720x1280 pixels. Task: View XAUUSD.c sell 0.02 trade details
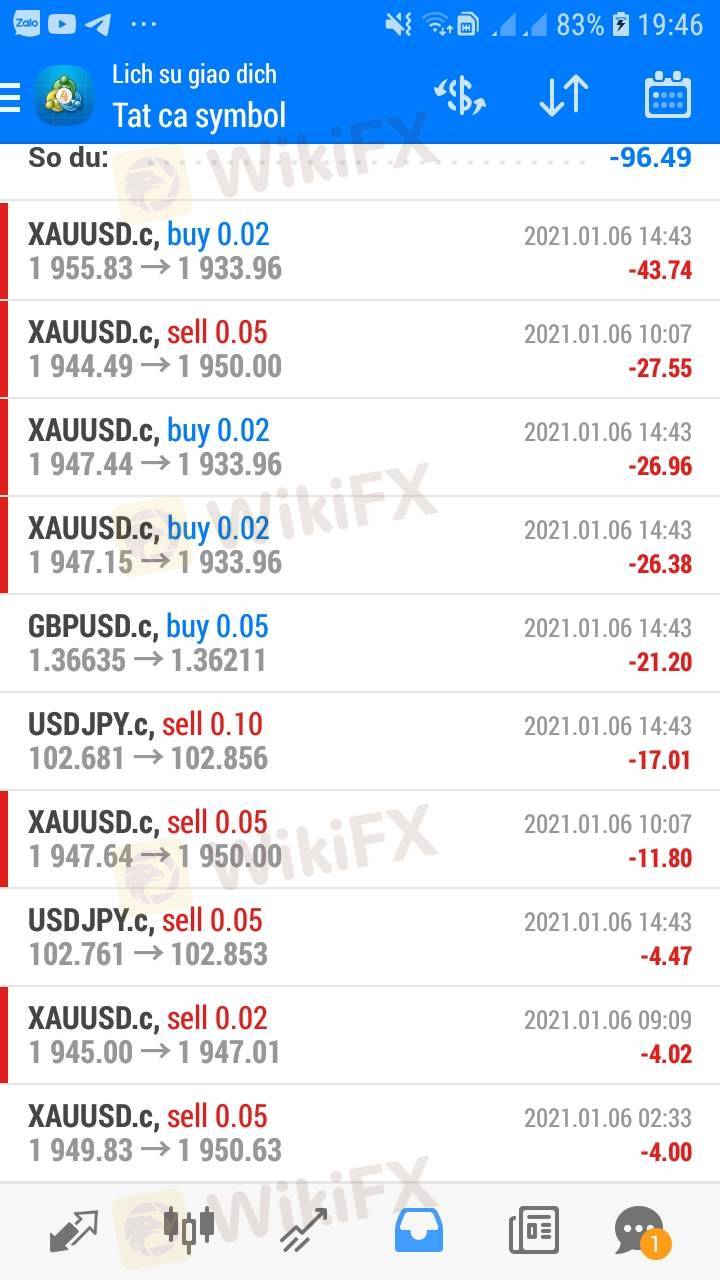pos(360,1035)
